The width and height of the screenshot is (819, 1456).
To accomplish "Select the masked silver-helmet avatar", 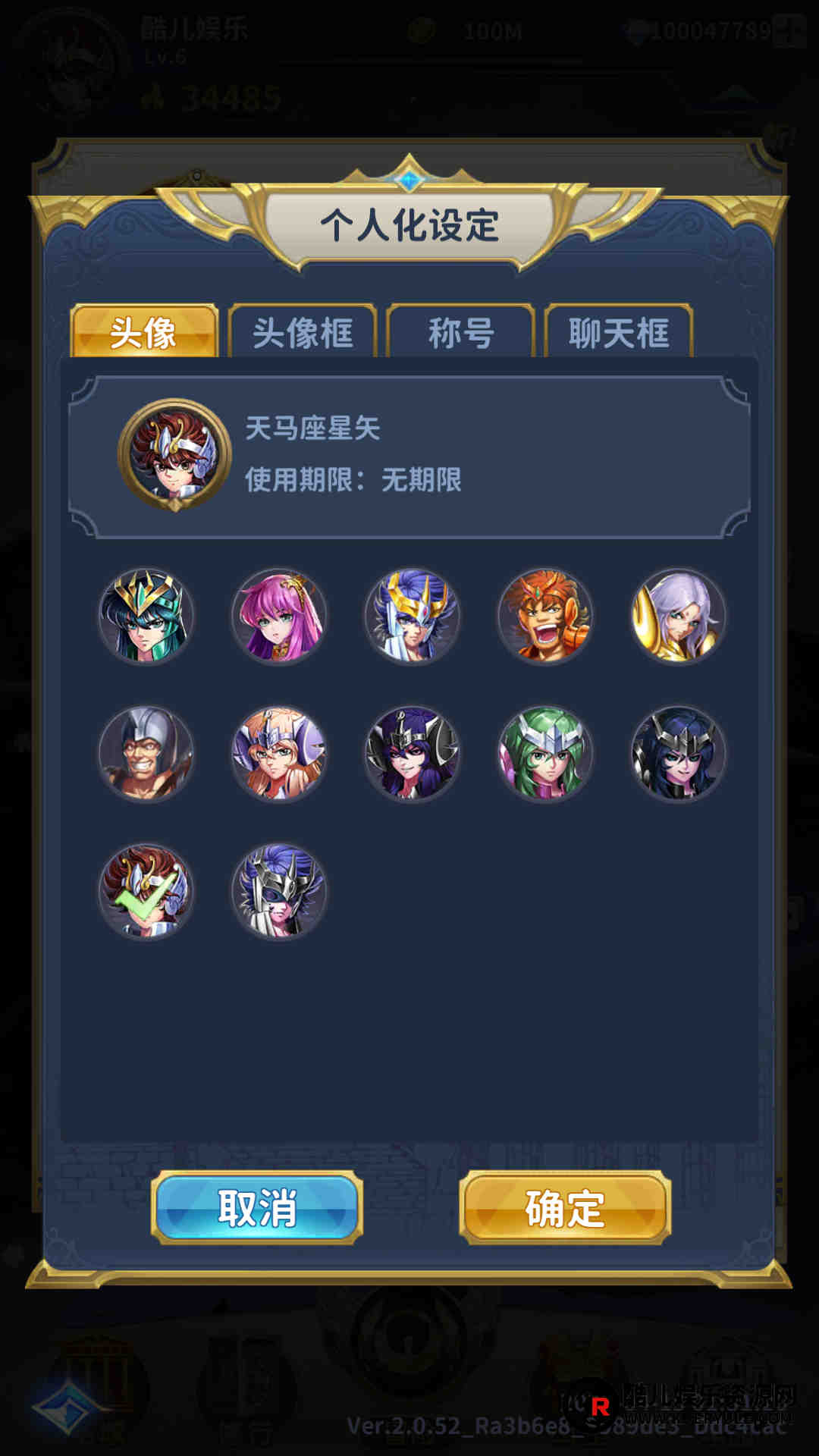I will [x=279, y=891].
